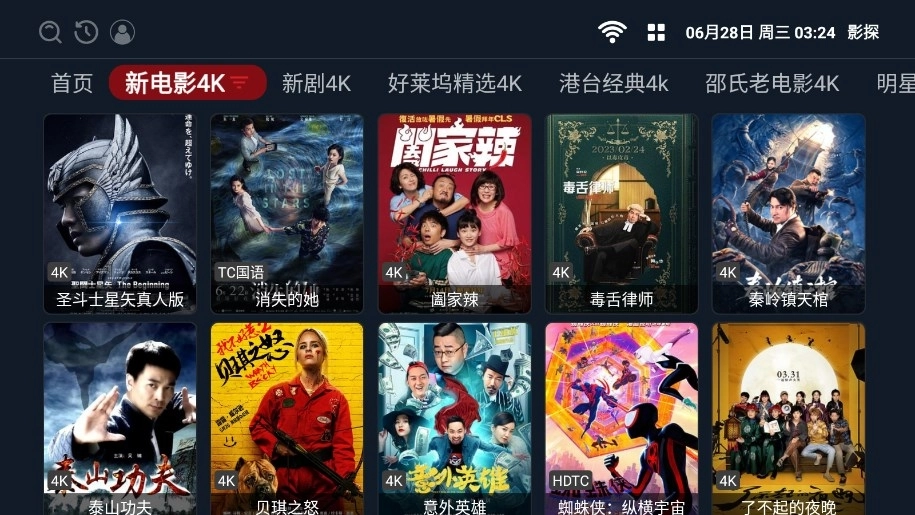Open watch history clock icon
This screenshot has height=515, width=915.
(86, 32)
